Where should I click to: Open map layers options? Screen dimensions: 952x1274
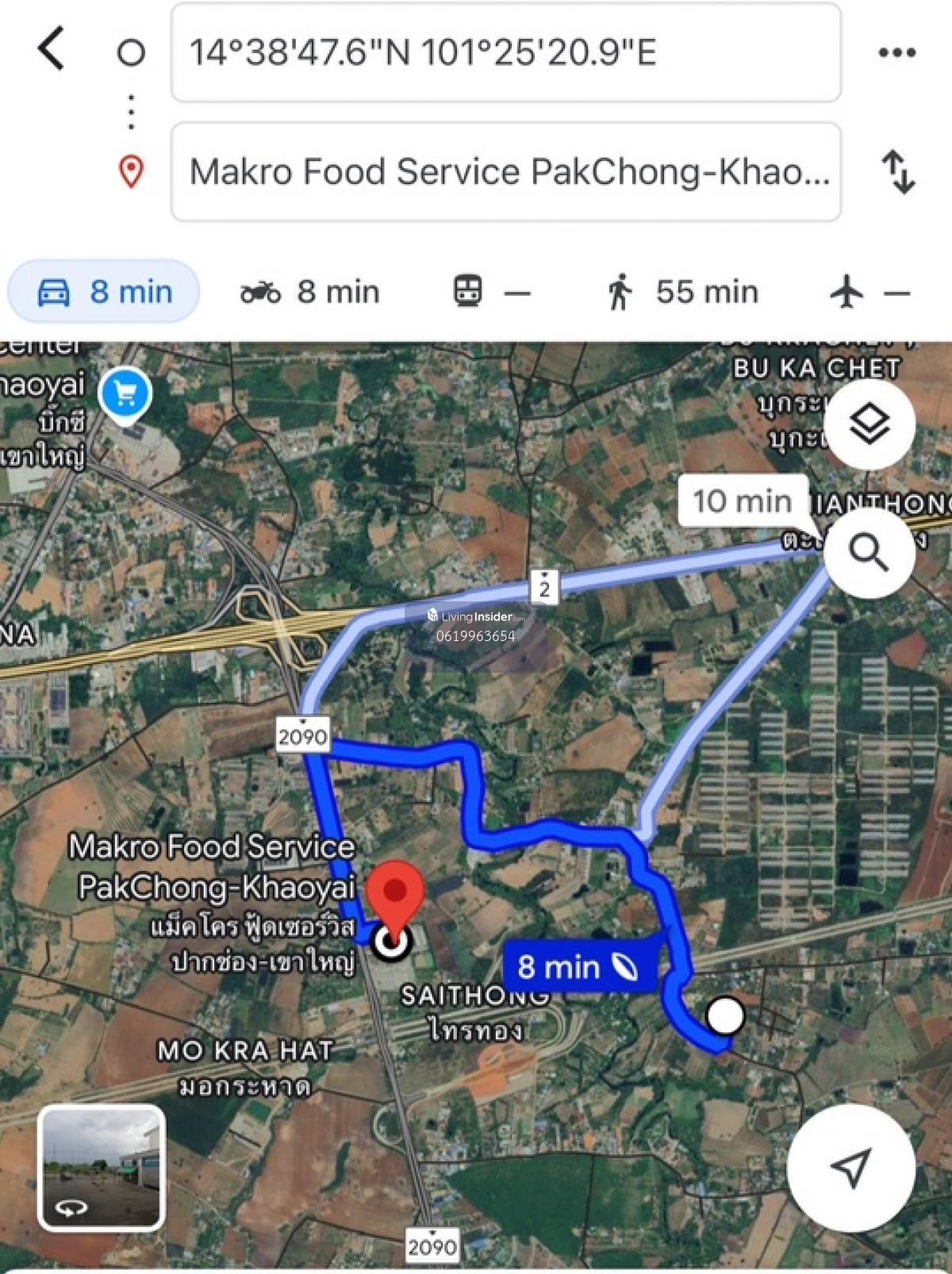point(869,423)
